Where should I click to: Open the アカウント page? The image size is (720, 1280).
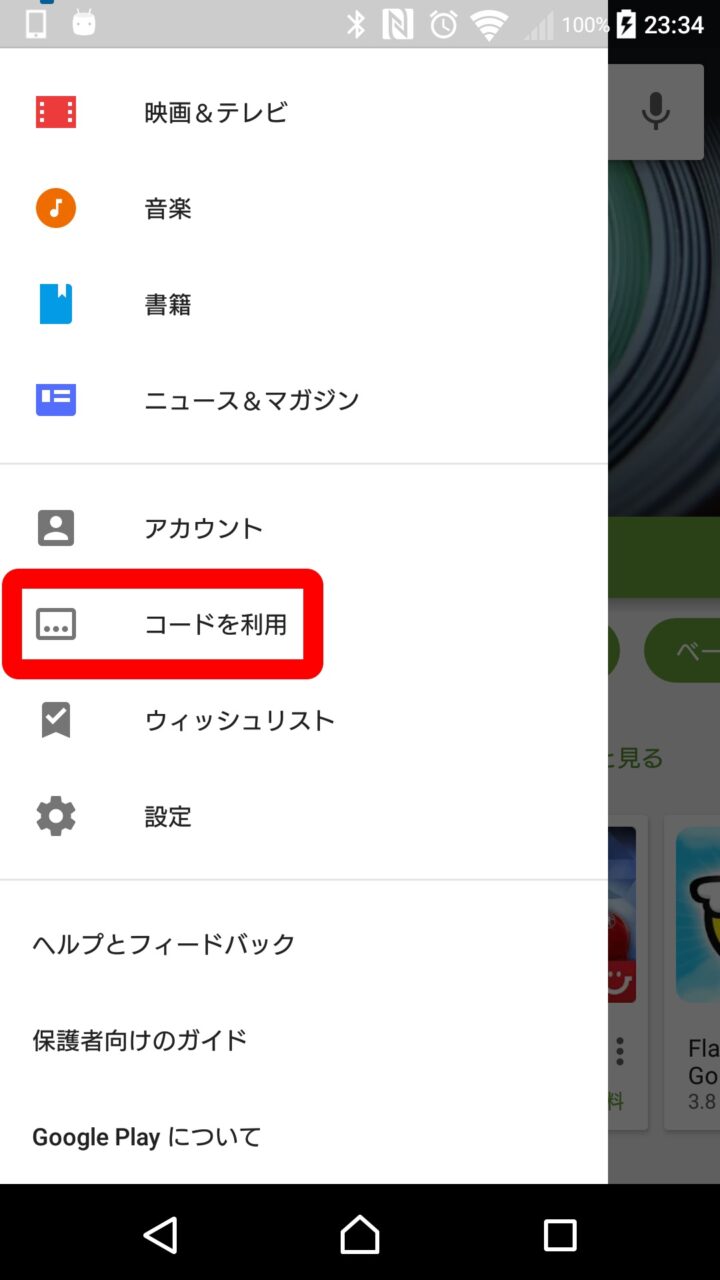point(203,528)
